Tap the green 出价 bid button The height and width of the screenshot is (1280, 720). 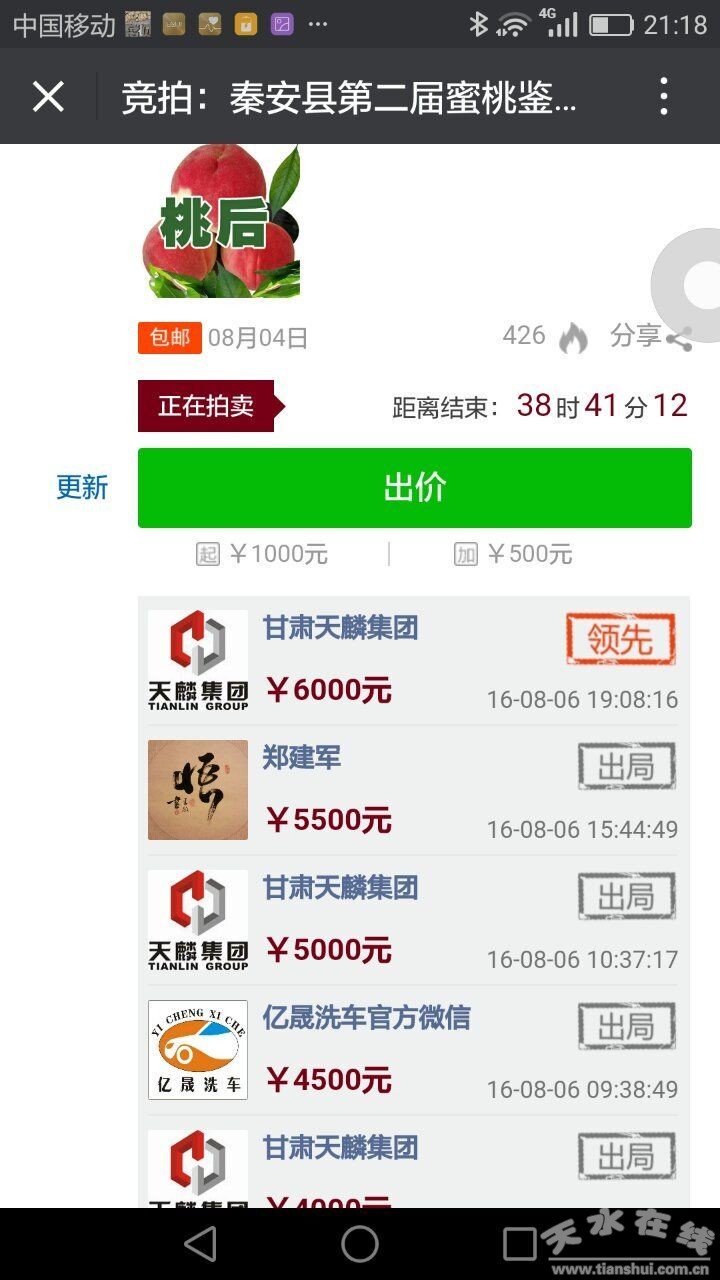coord(414,488)
